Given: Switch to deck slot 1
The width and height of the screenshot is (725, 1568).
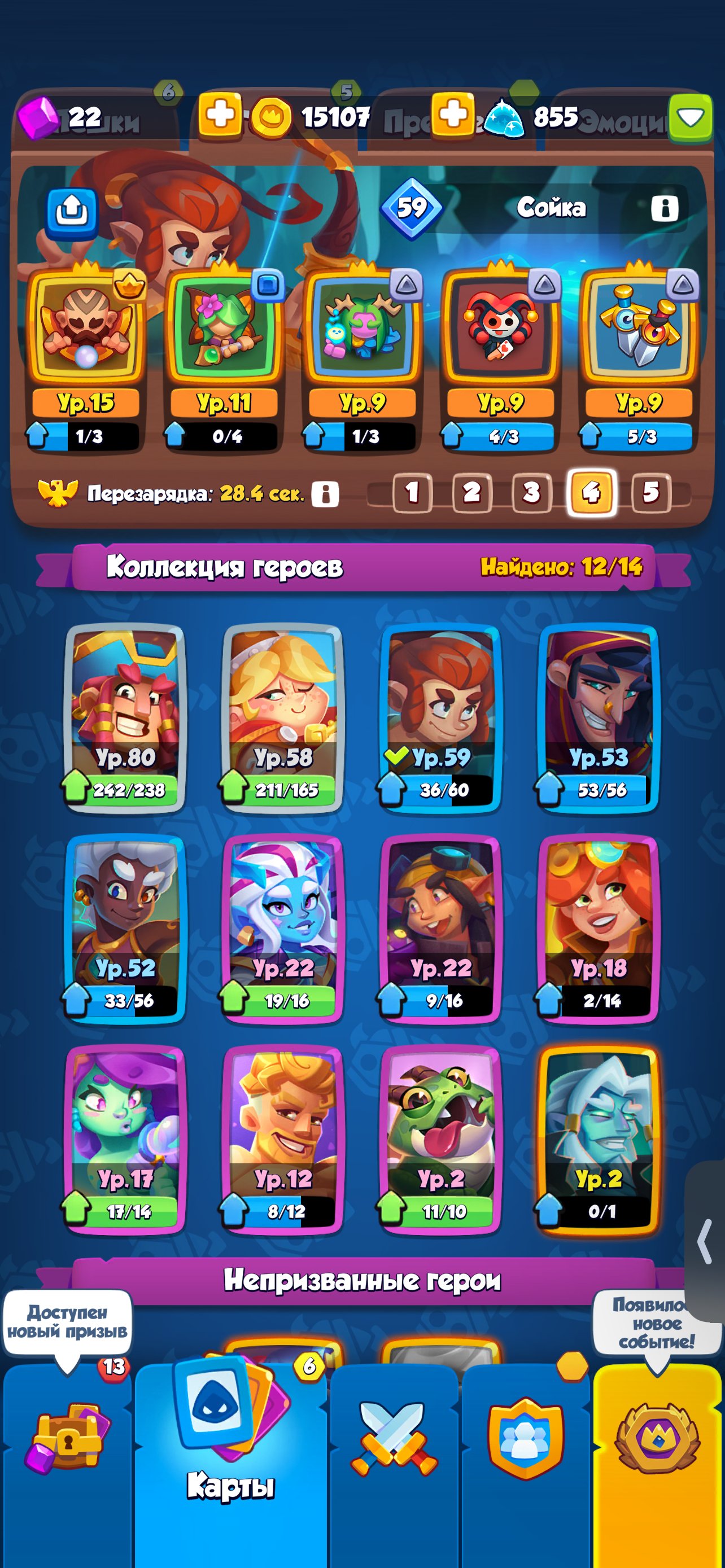Looking at the screenshot, I should pyautogui.click(x=412, y=492).
